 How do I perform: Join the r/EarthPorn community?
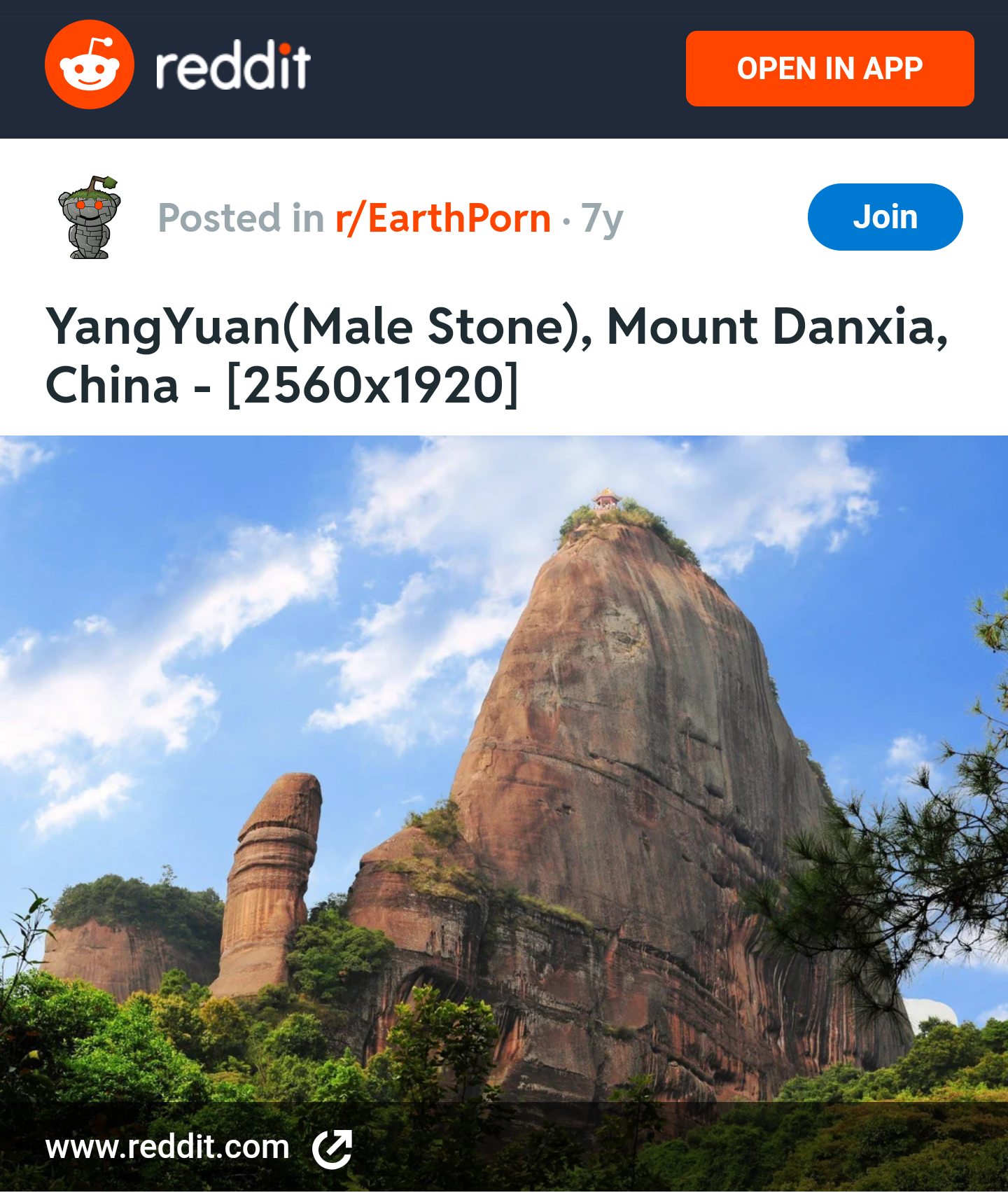(x=885, y=217)
